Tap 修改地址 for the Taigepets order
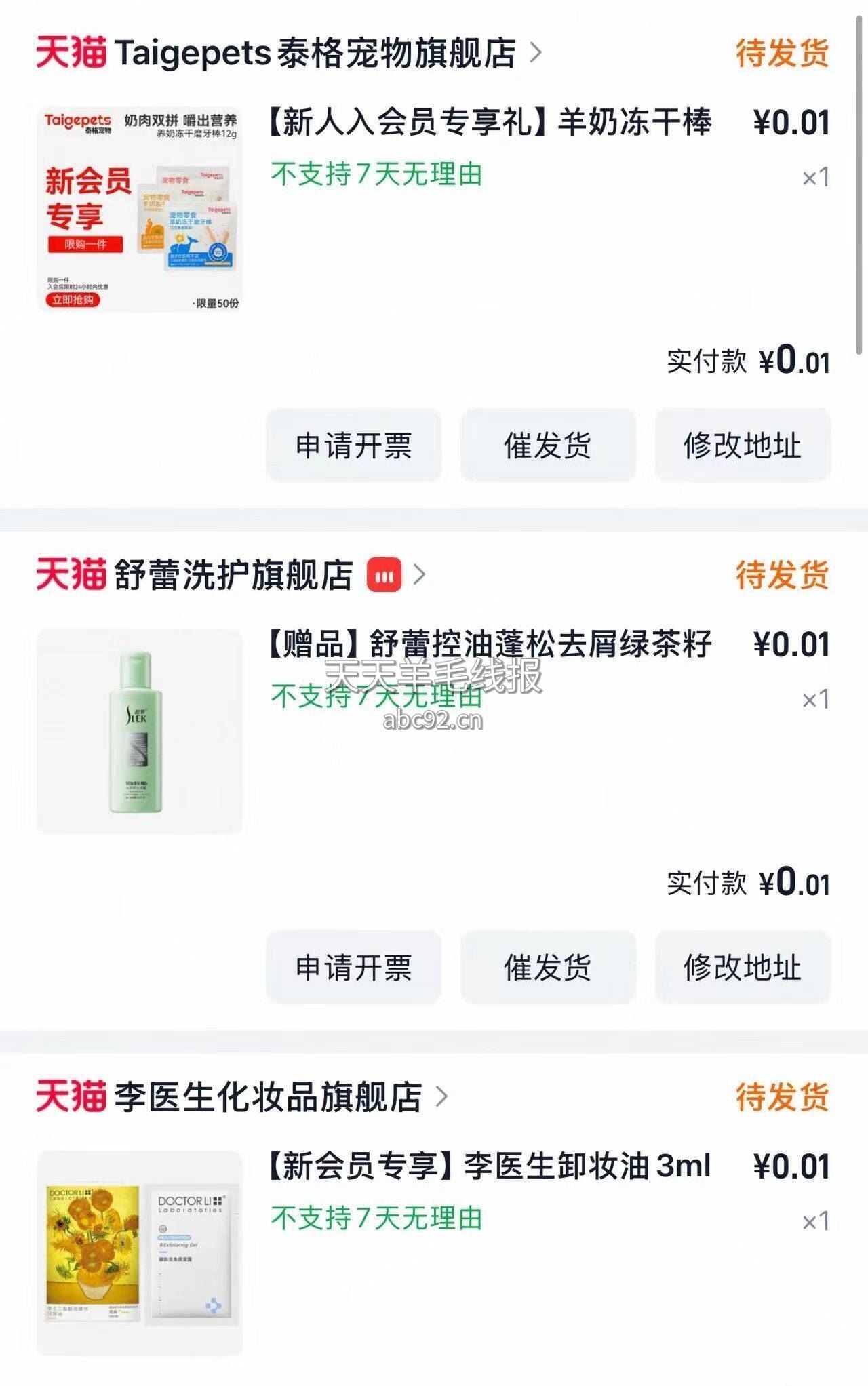 click(743, 446)
